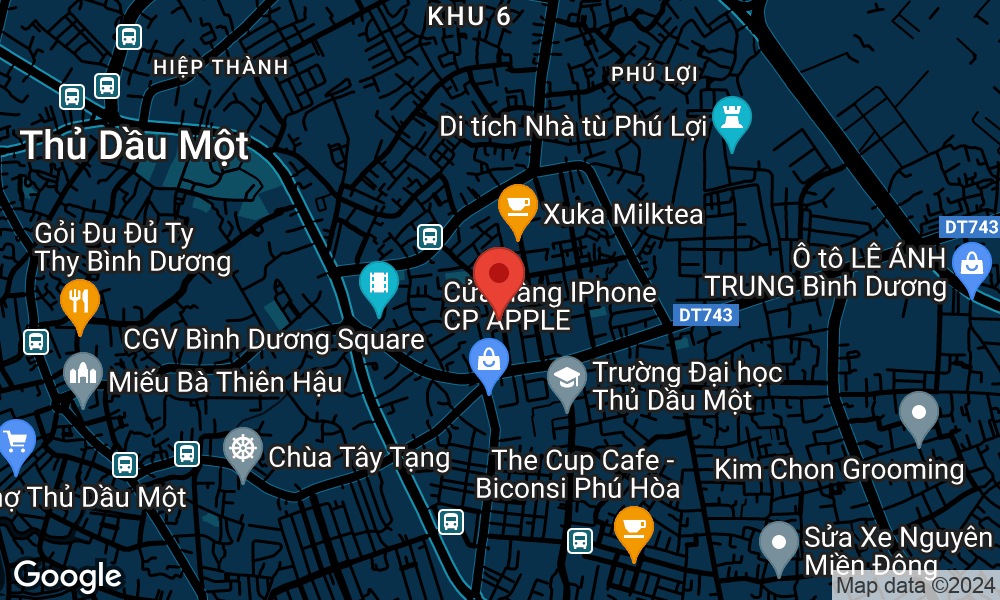Tap the Kim Chon Grooming marker
The width and height of the screenshot is (1000, 600).
click(918, 412)
